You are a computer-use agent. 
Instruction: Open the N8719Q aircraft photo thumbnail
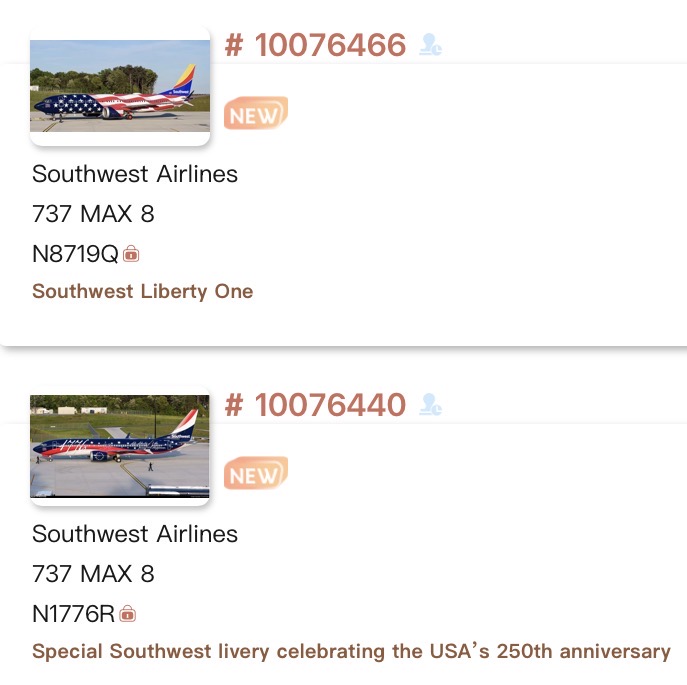click(119, 86)
